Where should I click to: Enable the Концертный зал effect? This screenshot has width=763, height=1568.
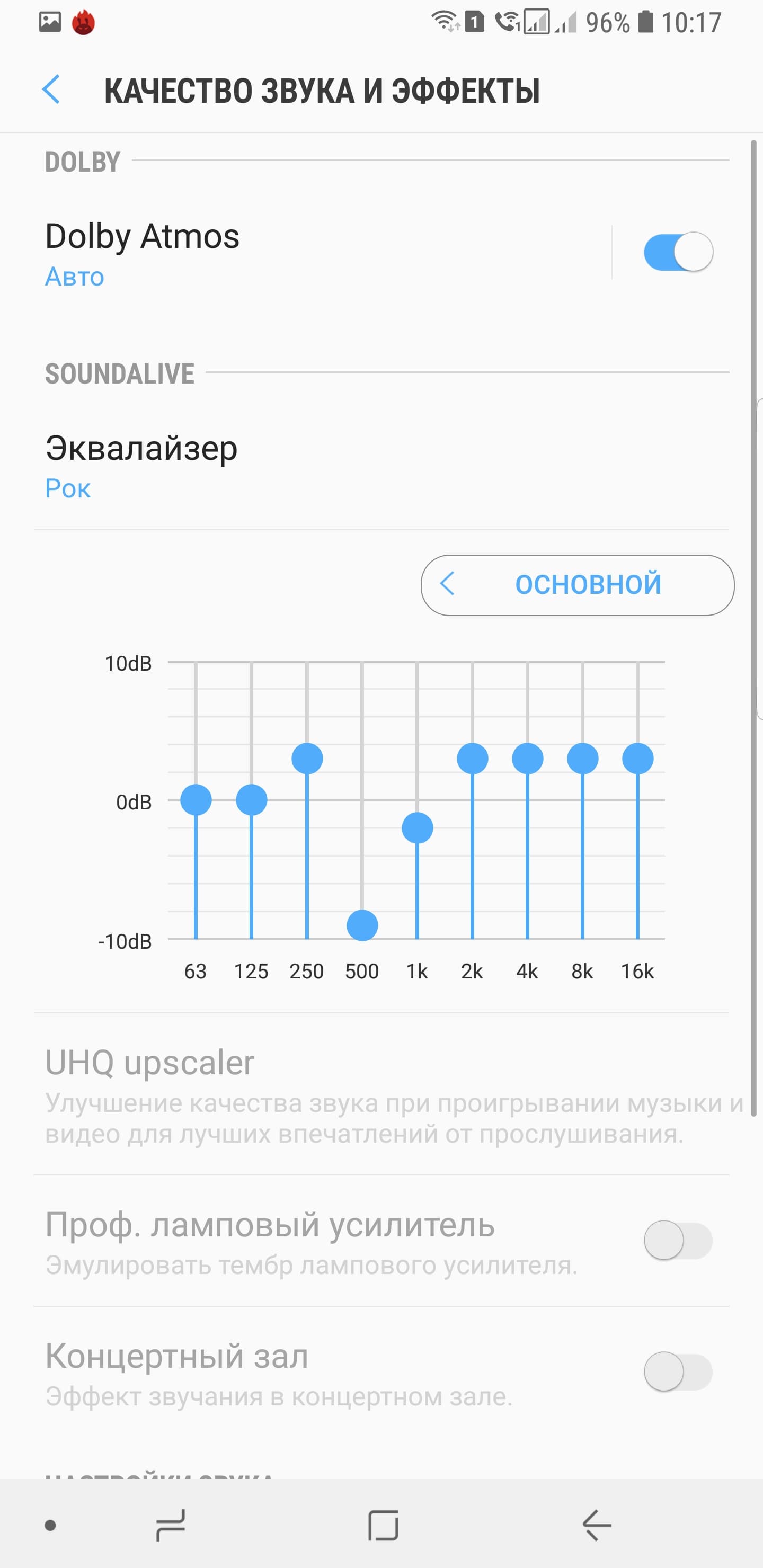678,1371
